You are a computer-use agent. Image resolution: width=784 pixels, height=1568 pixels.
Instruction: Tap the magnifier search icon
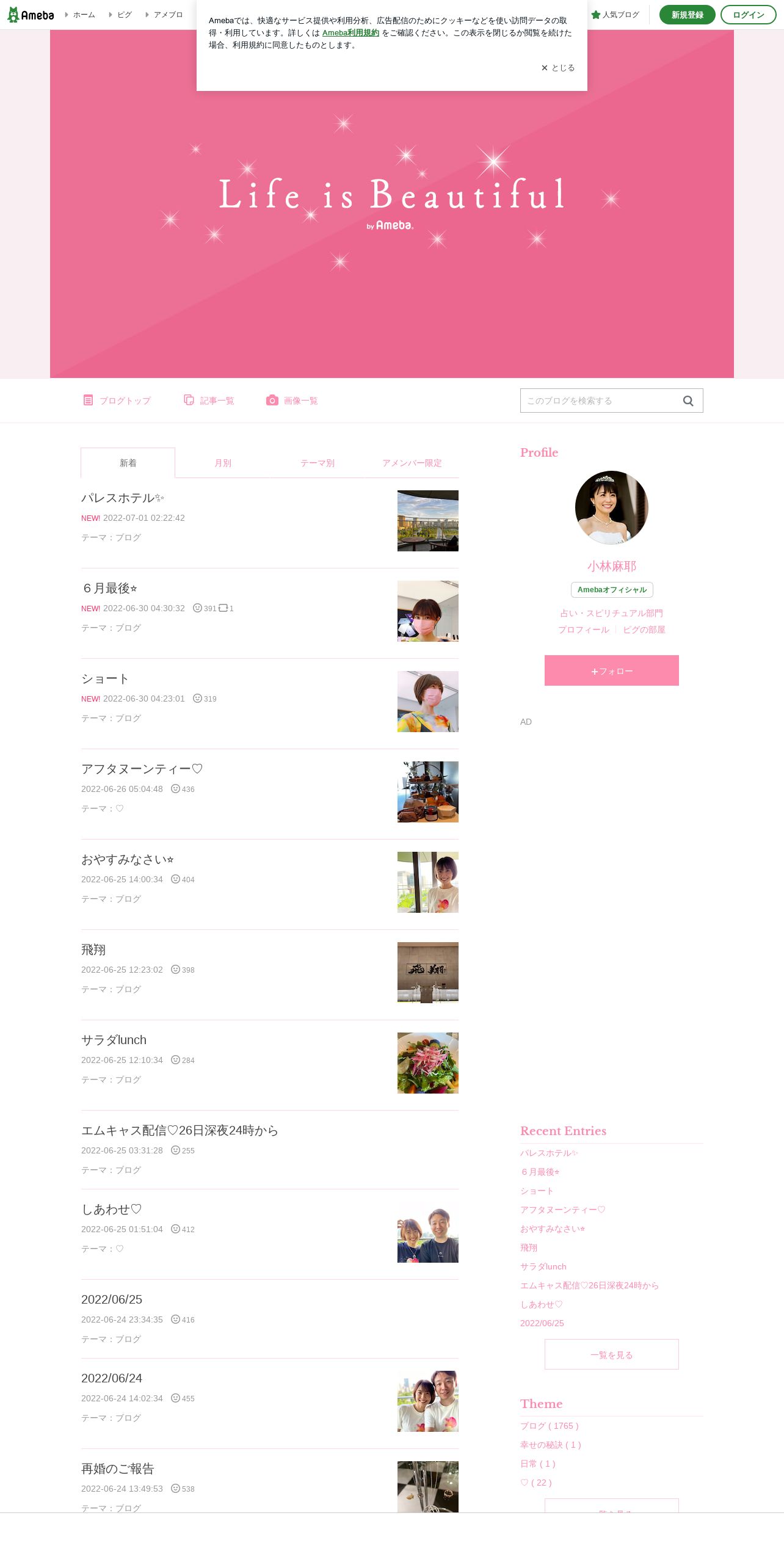[x=688, y=401]
